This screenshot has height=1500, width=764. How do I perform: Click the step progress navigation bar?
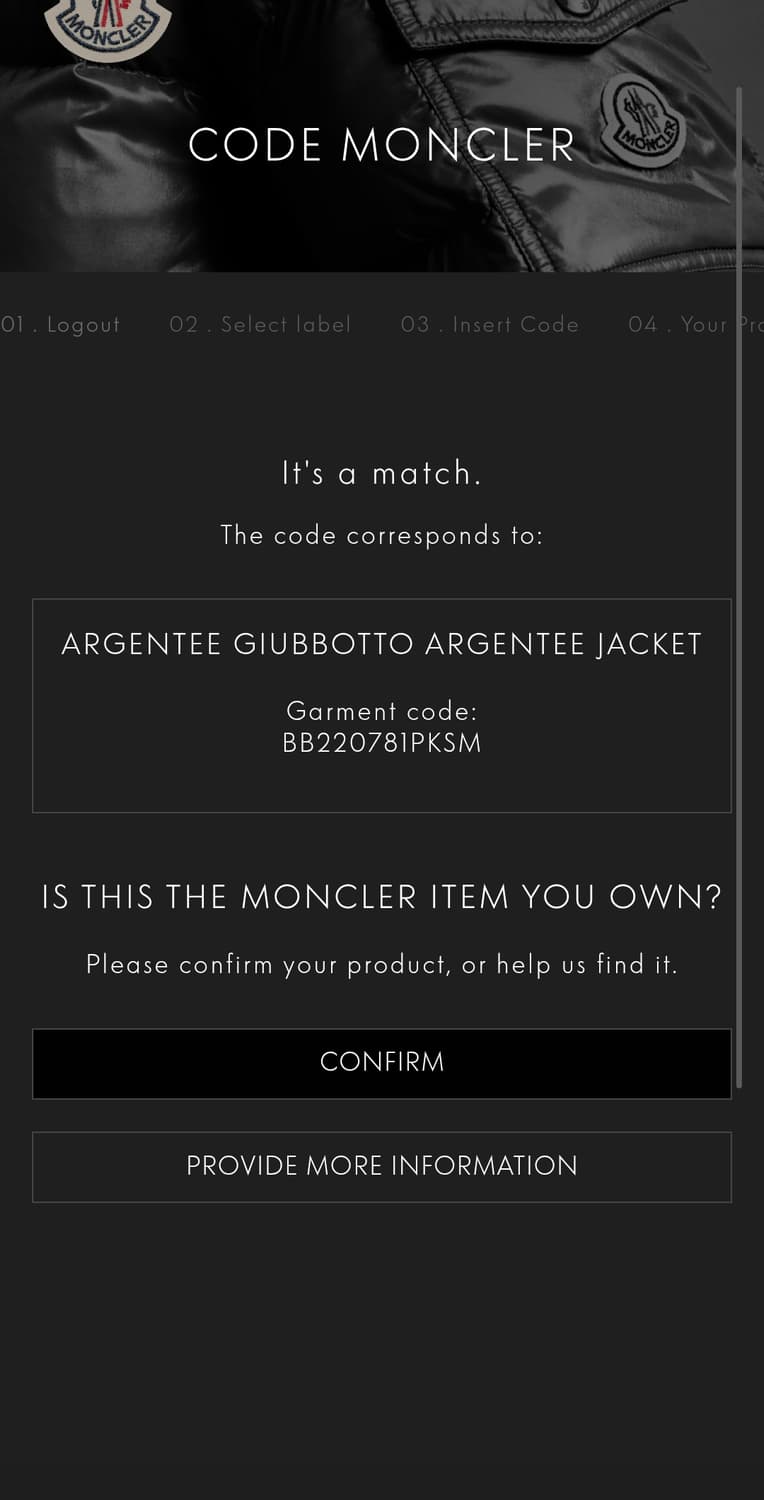coord(382,324)
